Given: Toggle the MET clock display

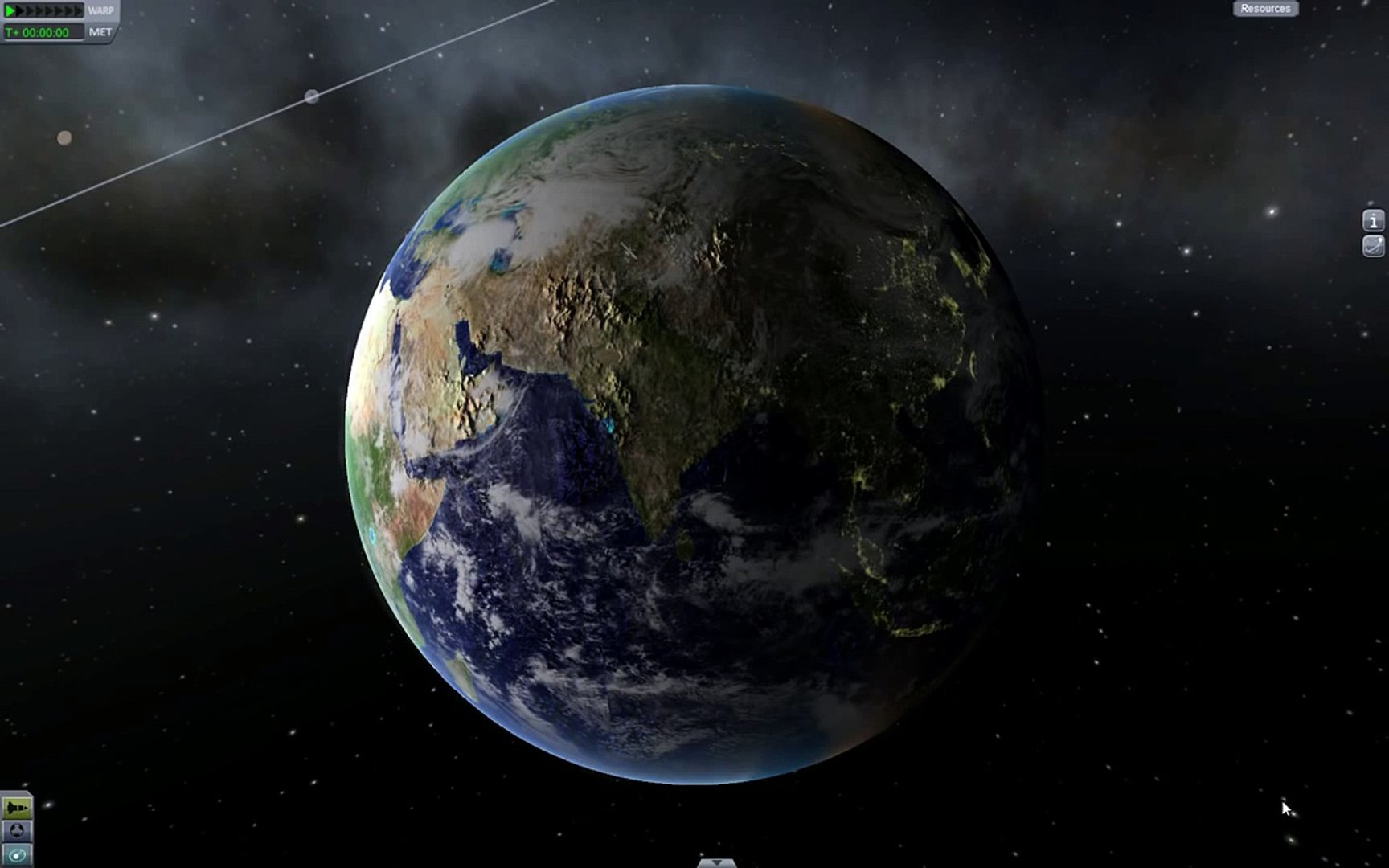Looking at the screenshot, I should 100,32.
